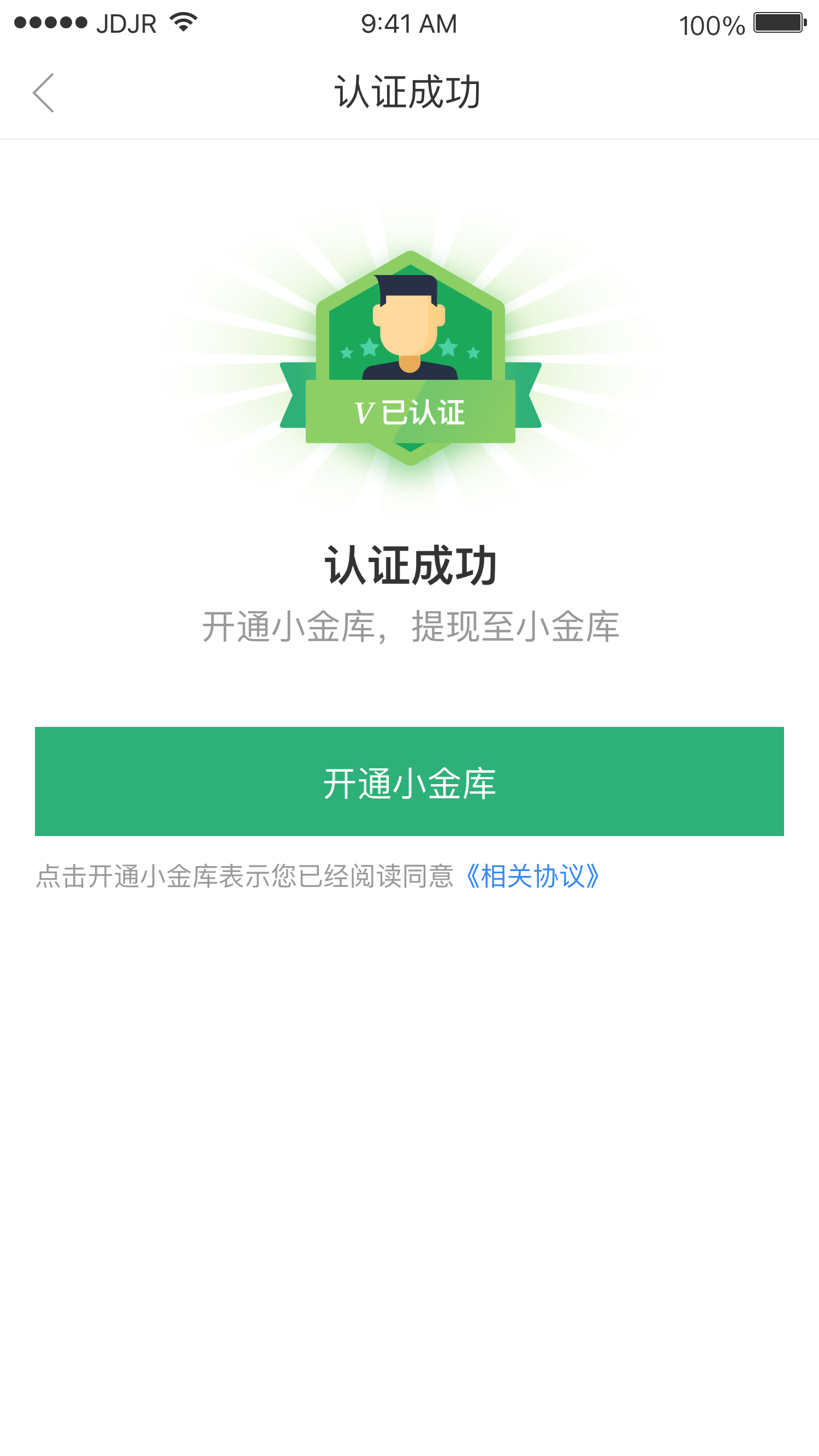819x1456 pixels.
Task: Go back using the top-left arrow
Action: [44, 93]
